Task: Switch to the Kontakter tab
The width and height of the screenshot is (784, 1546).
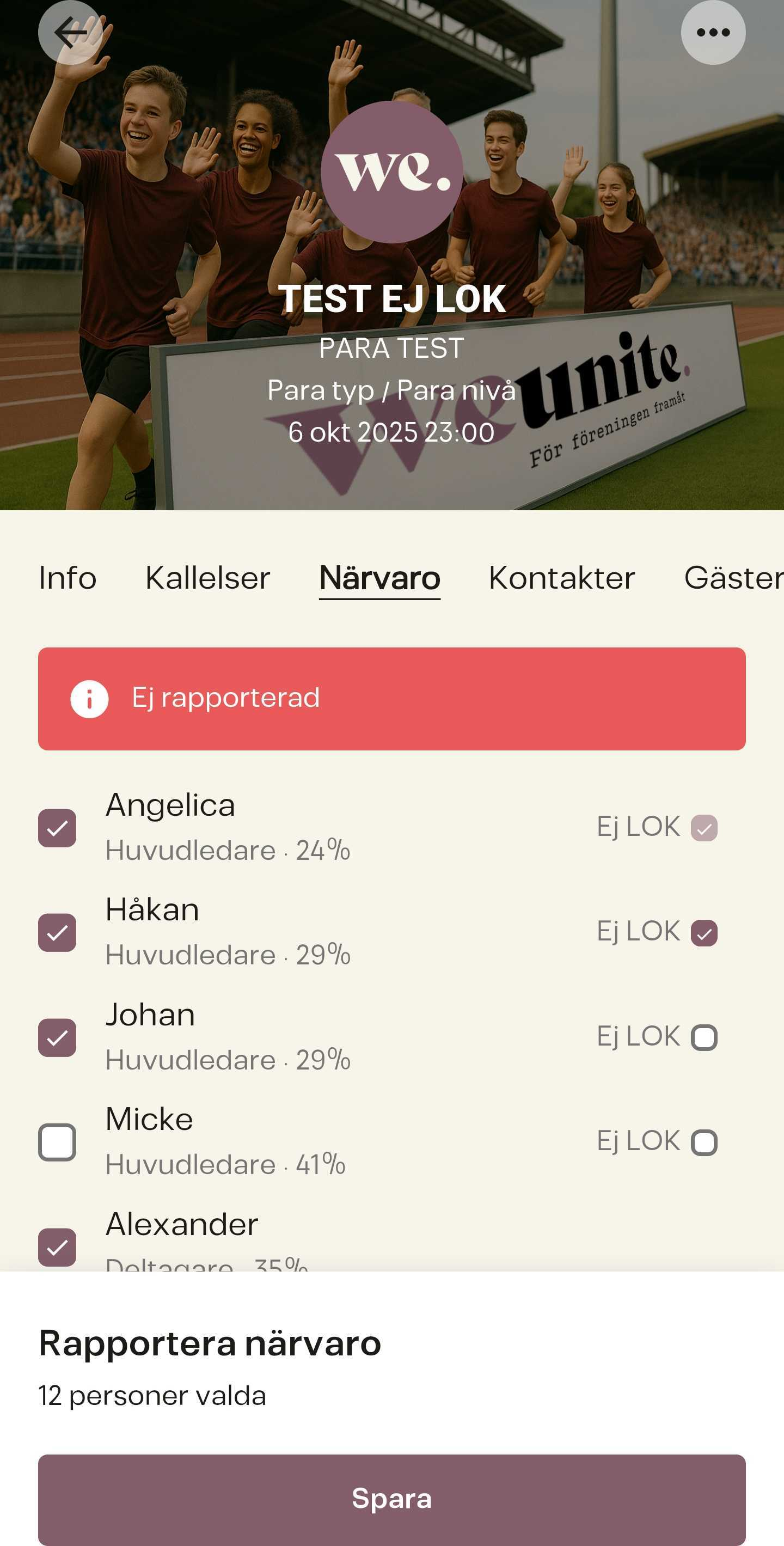Action: (x=561, y=578)
